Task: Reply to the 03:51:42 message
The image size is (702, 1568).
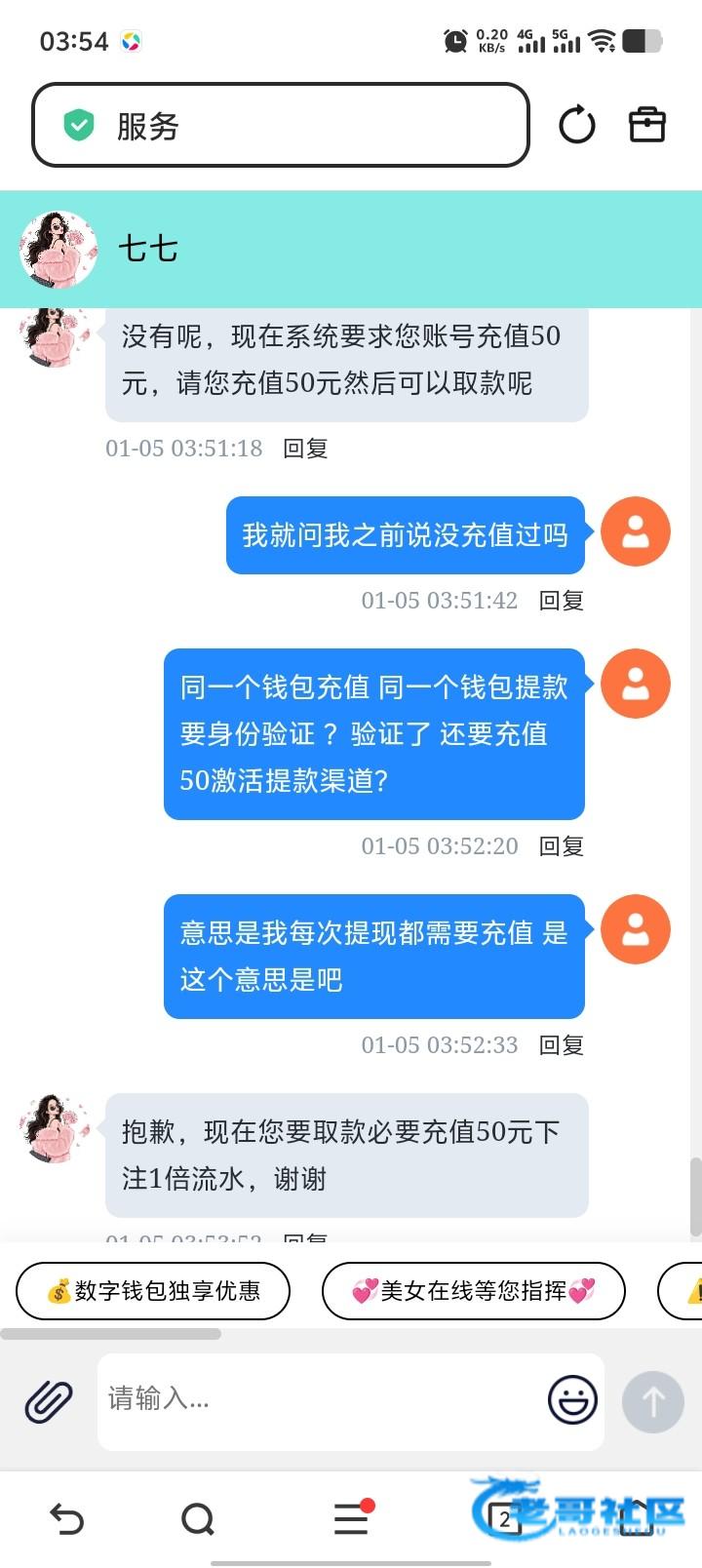Action: (562, 601)
